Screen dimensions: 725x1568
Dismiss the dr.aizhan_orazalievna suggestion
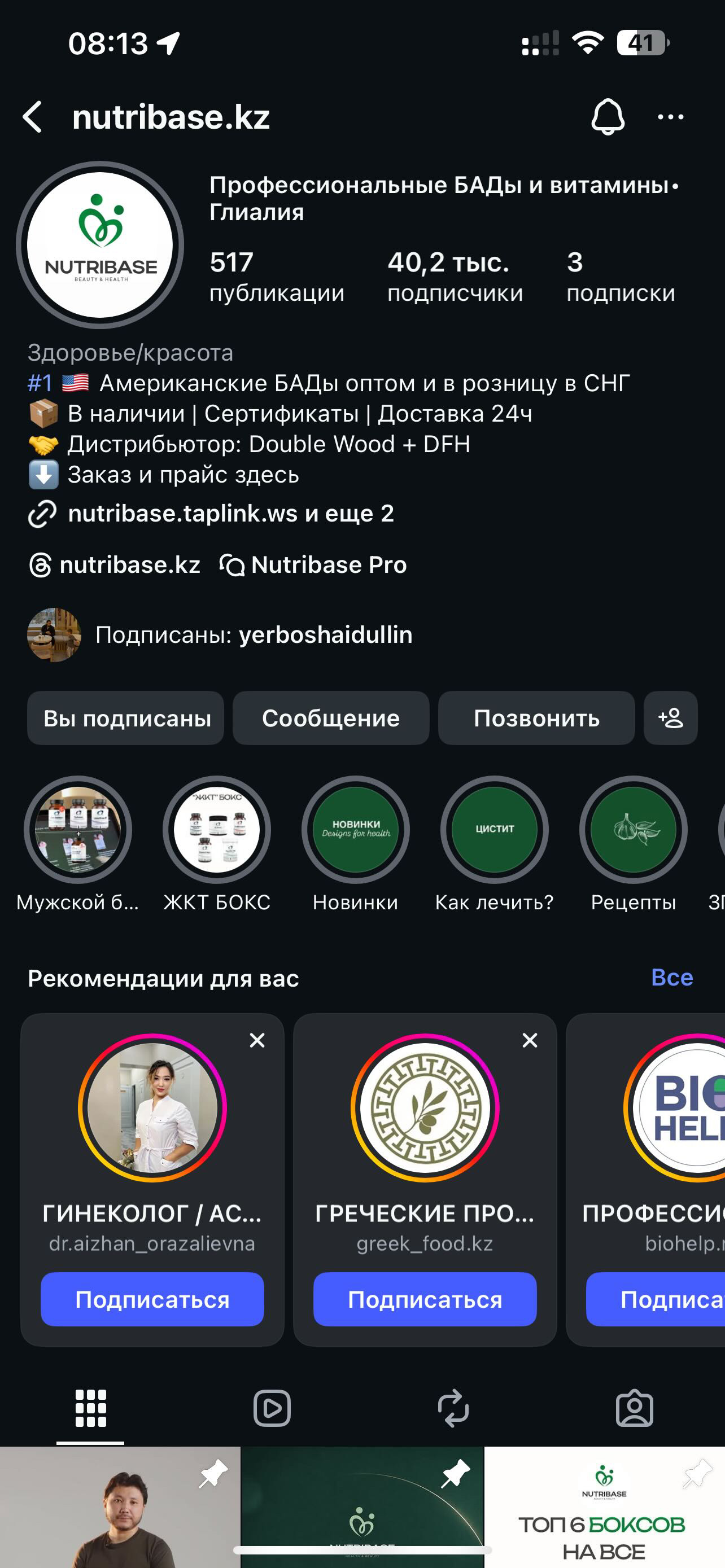[x=257, y=1040]
